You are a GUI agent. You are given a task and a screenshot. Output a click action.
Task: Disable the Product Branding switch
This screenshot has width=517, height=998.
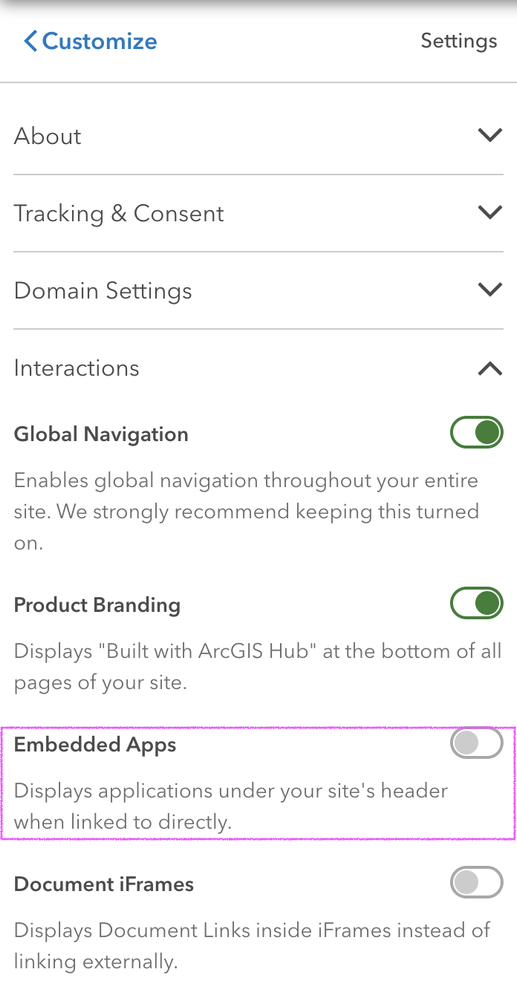click(x=477, y=603)
